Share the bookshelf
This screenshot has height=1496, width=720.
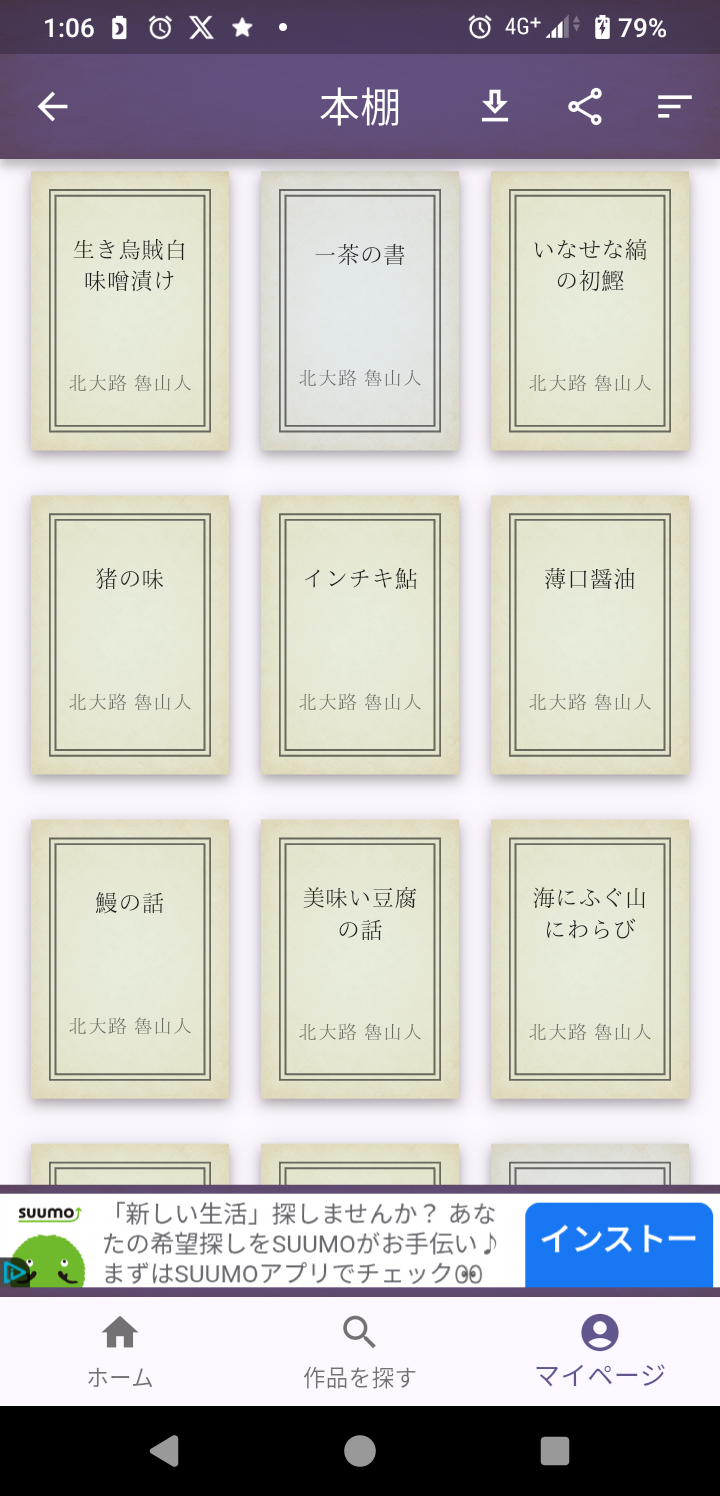pyautogui.click(x=585, y=107)
